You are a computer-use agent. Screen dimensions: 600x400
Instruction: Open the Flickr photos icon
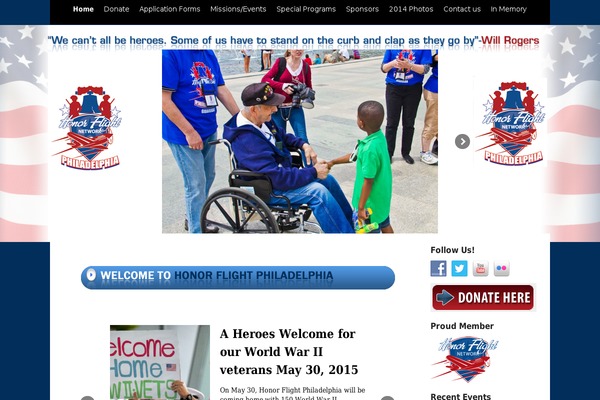pos(501,268)
